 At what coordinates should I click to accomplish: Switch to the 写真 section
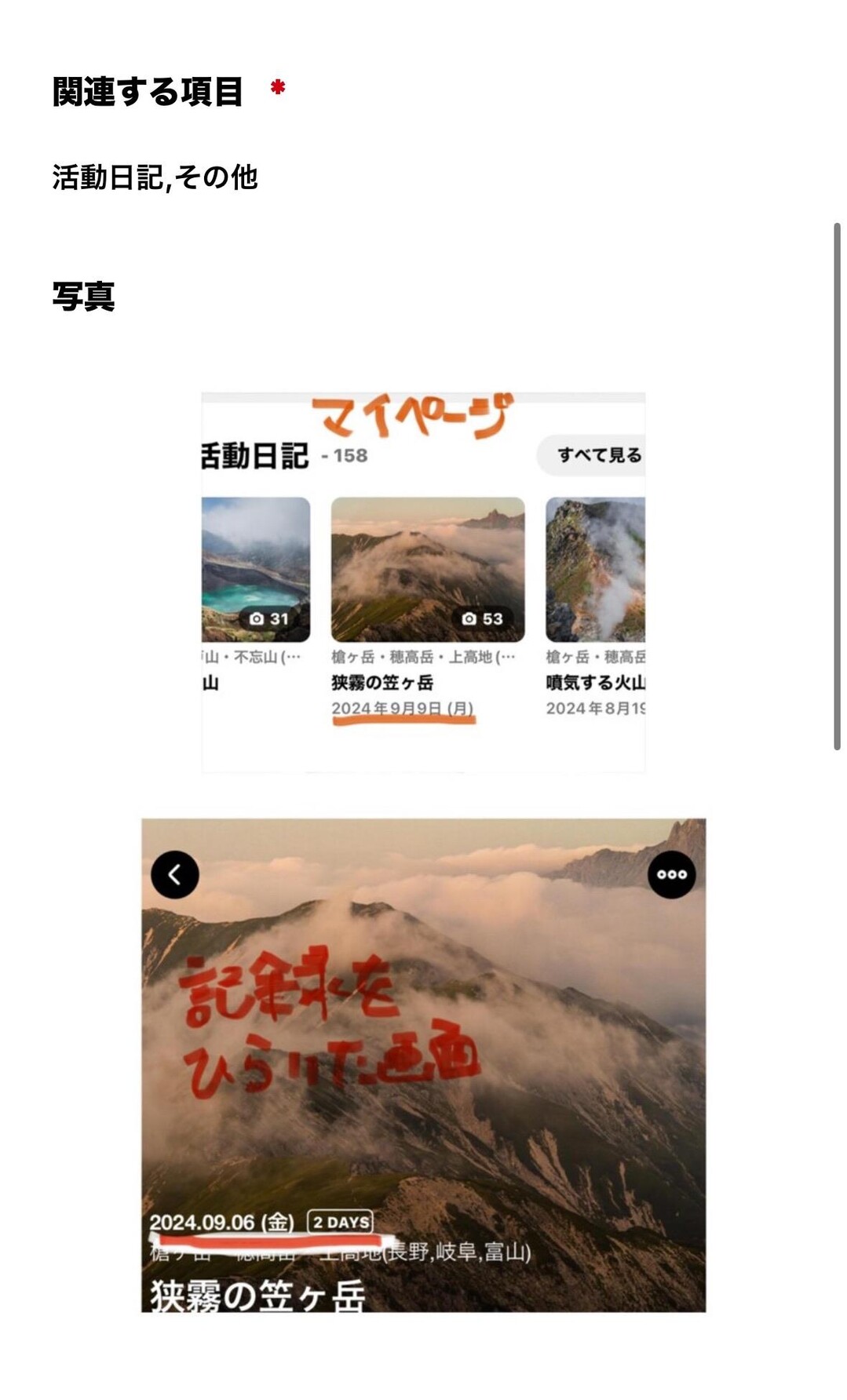[84, 296]
